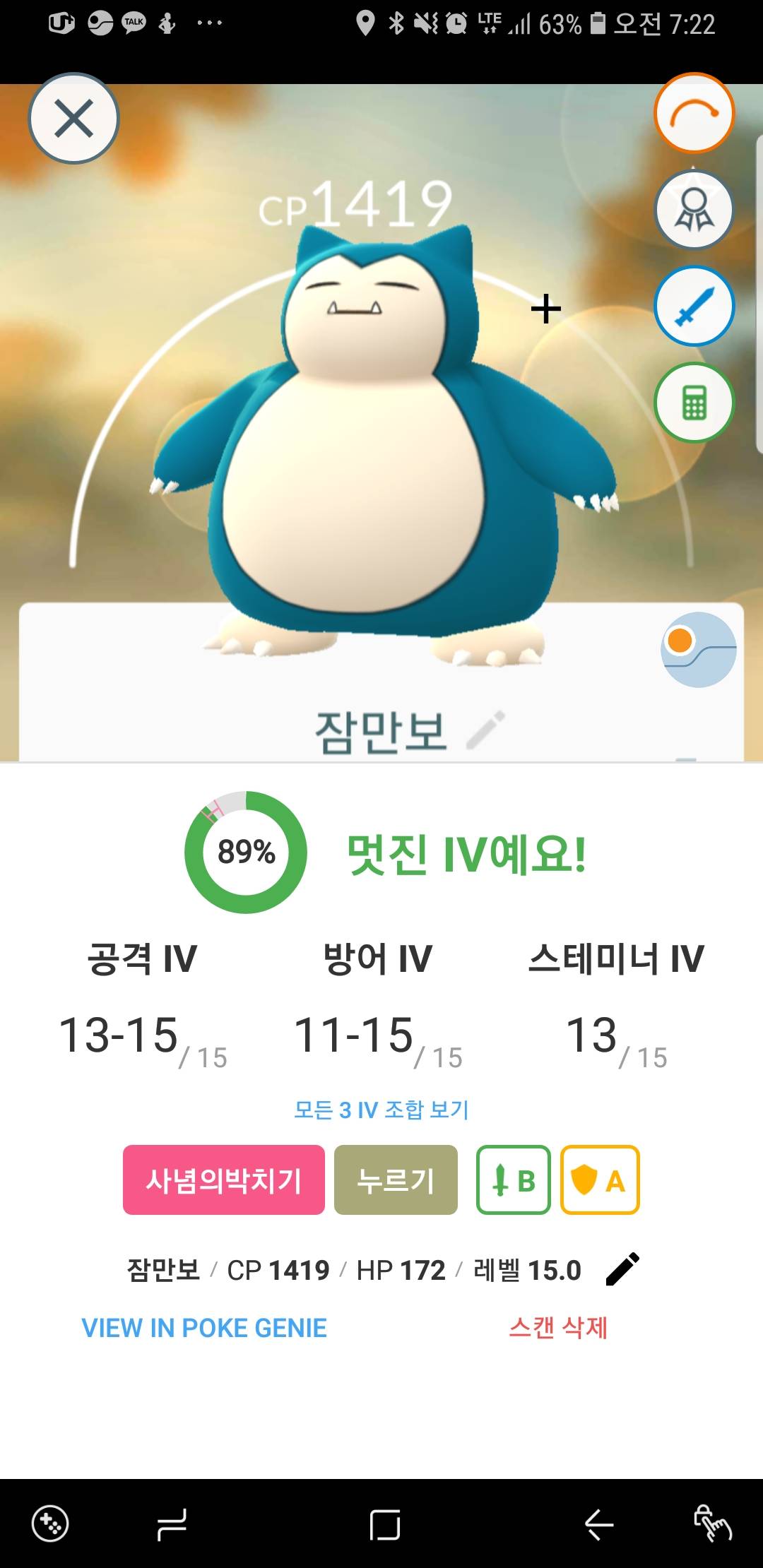Open recent apps from navigation bar

click(x=172, y=1524)
